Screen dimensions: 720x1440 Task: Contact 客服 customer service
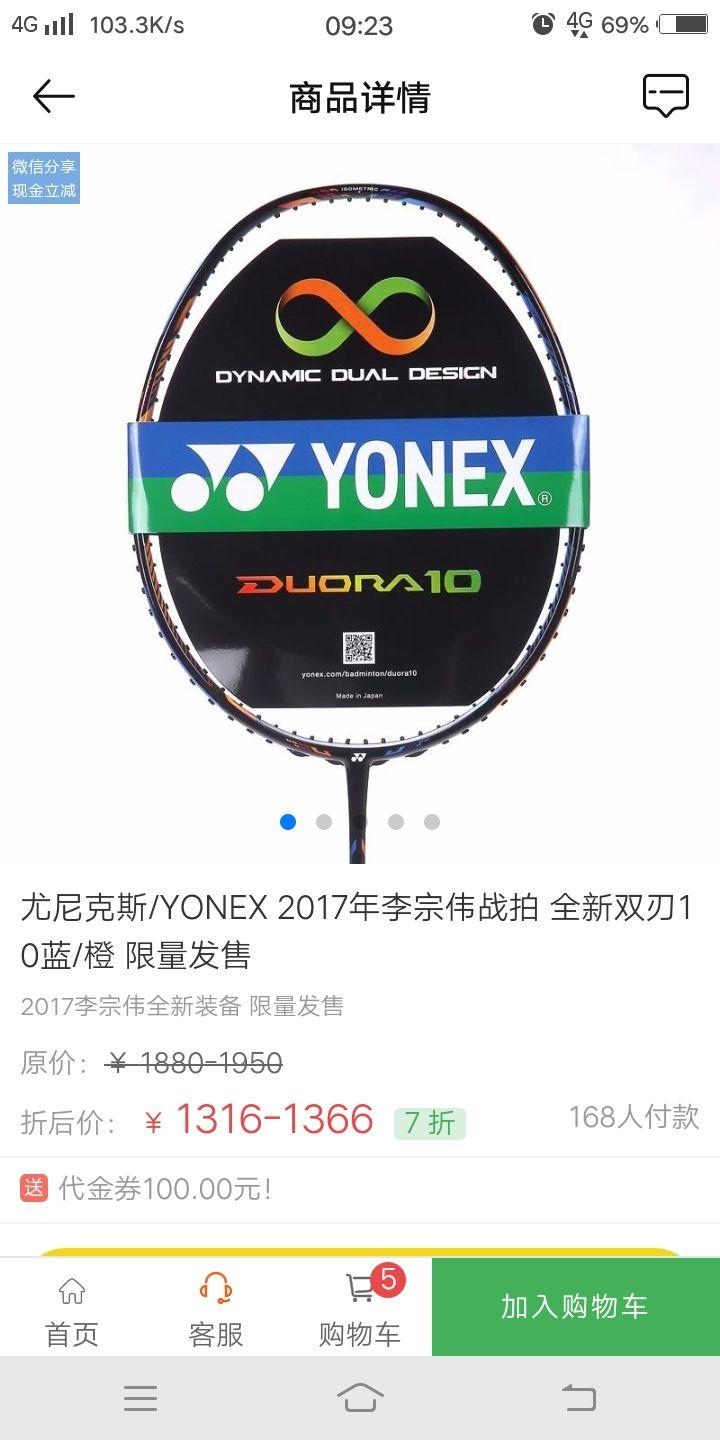pyautogui.click(x=216, y=1309)
